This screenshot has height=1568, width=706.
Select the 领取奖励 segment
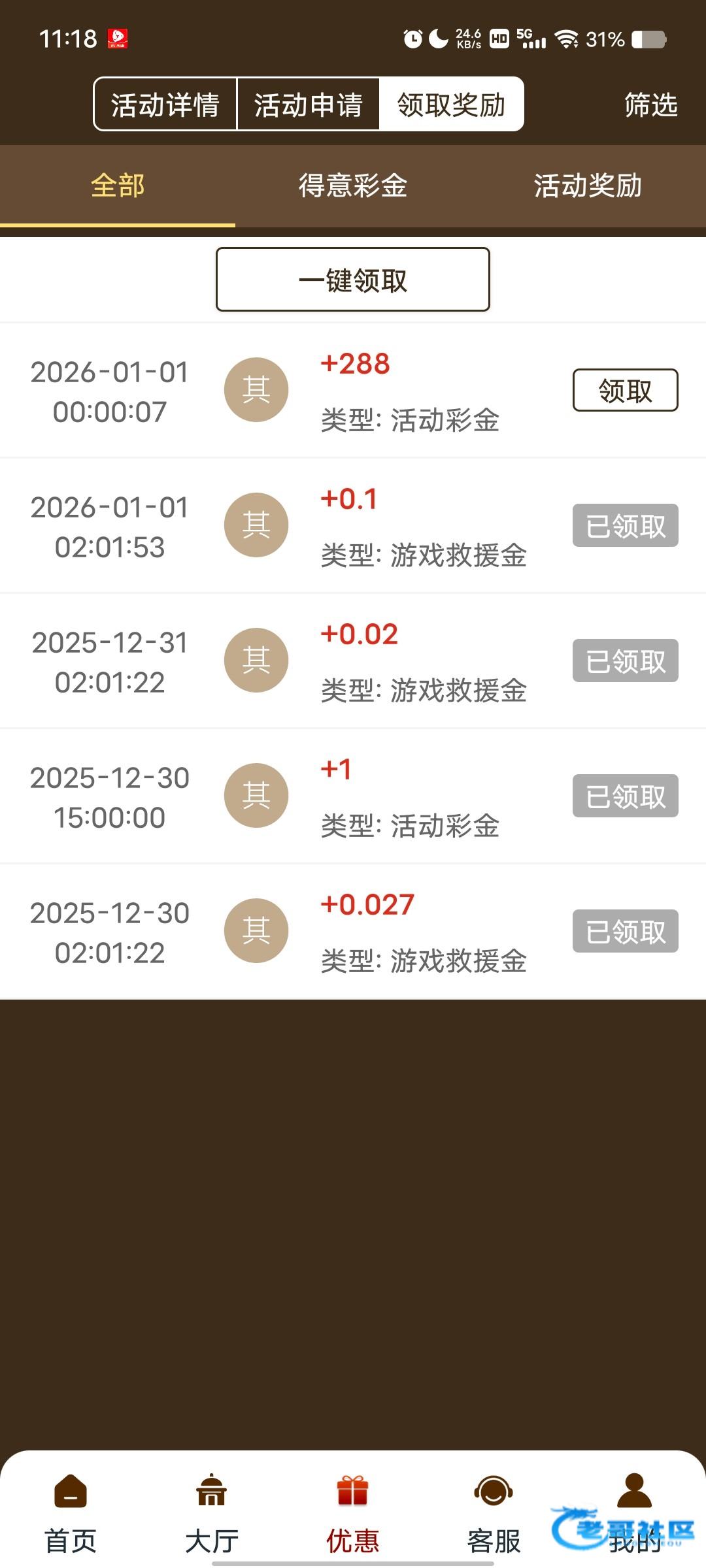(451, 105)
